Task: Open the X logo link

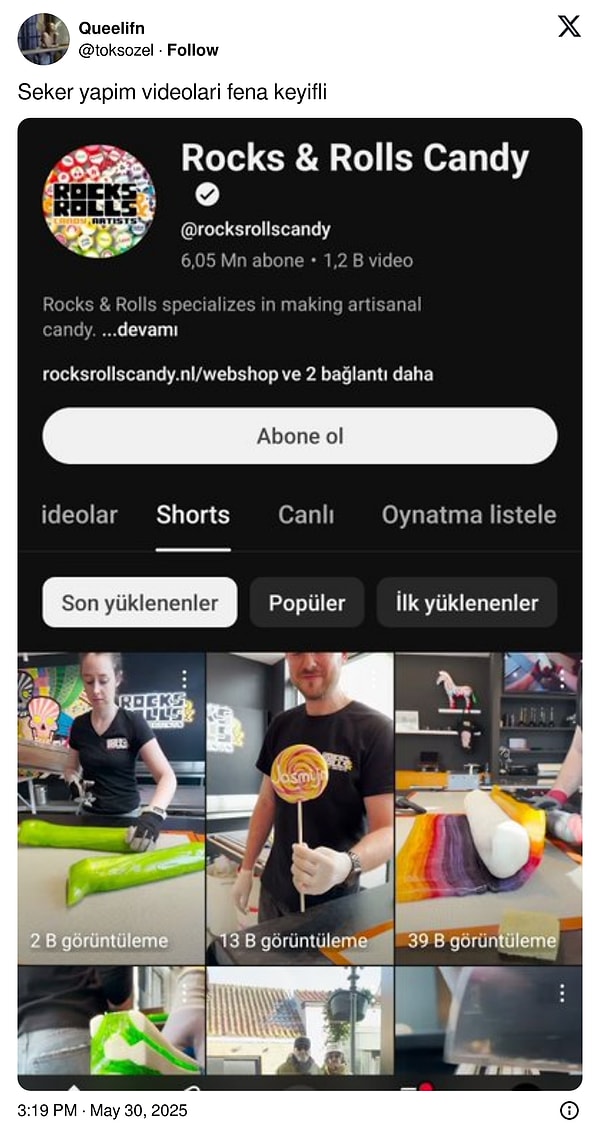Action: pyautogui.click(x=569, y=27)
